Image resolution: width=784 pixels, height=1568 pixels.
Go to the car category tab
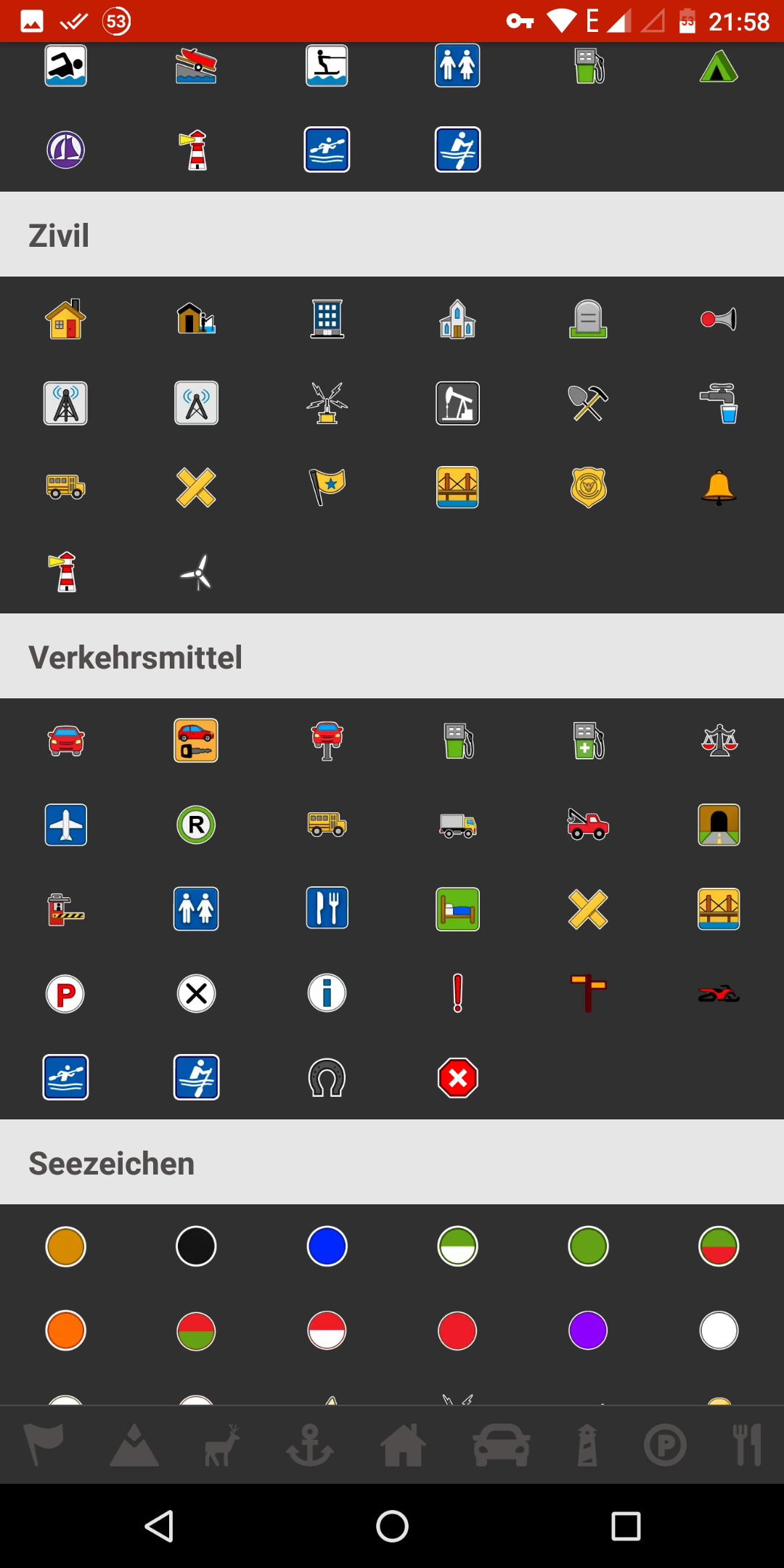501,1445
